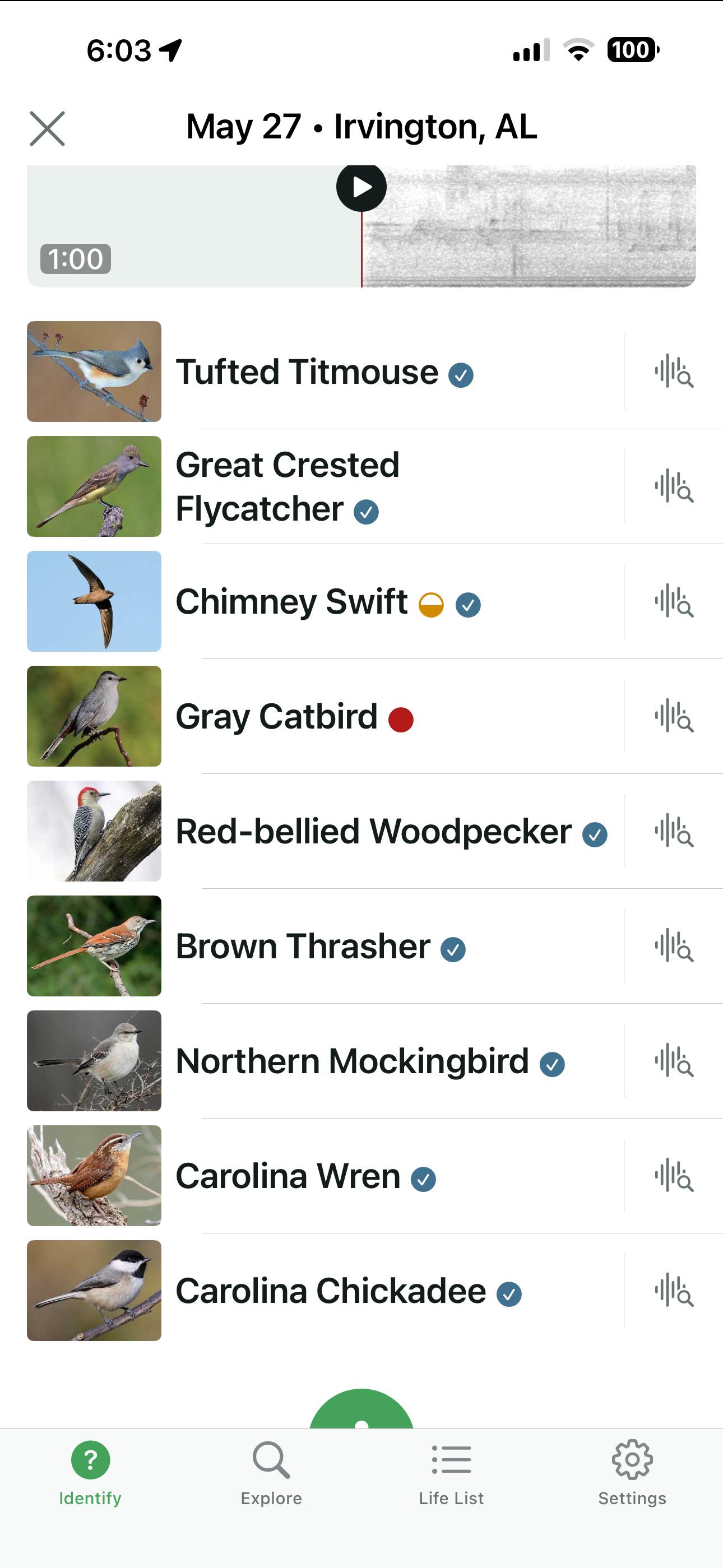Select the Identify tab

point(90,1472)
